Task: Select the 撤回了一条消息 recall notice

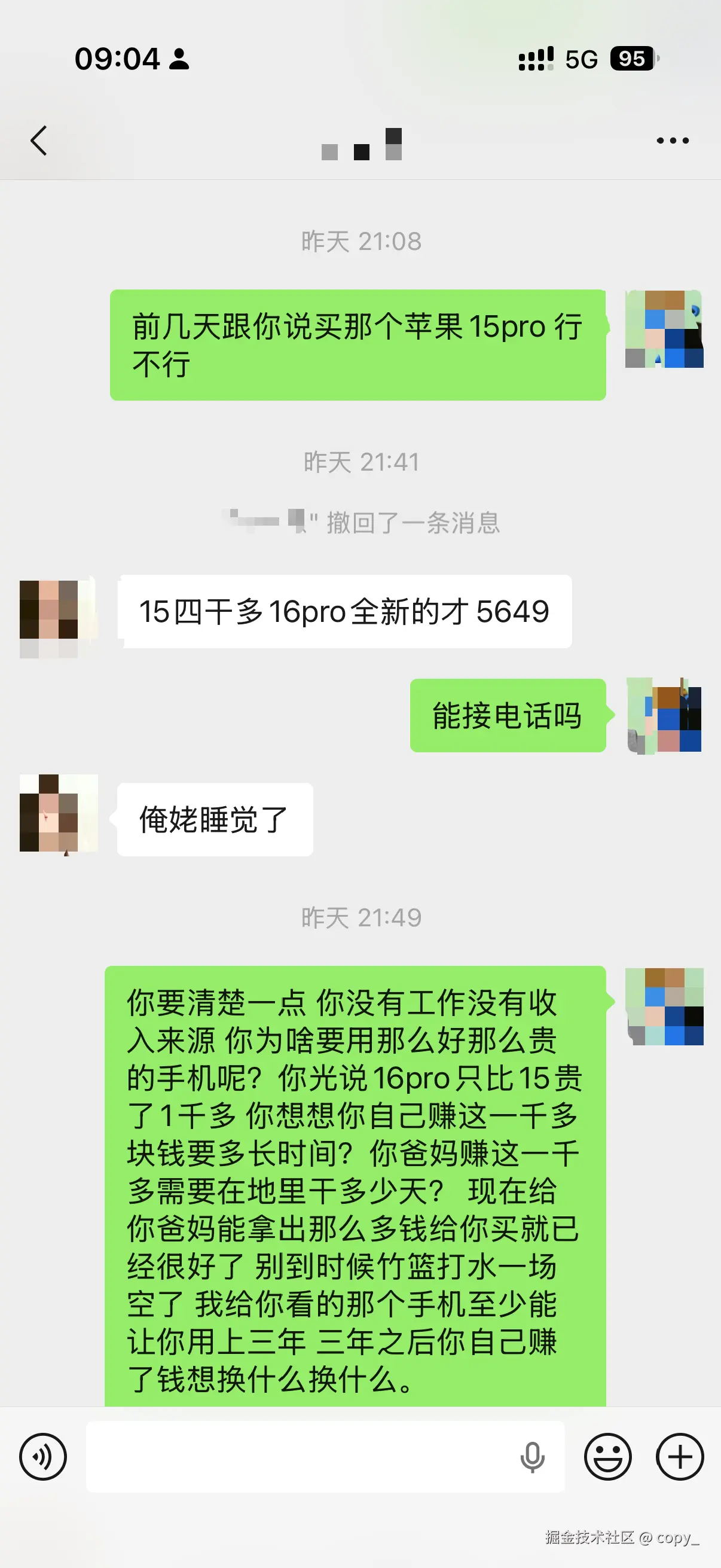Action: 360,523
